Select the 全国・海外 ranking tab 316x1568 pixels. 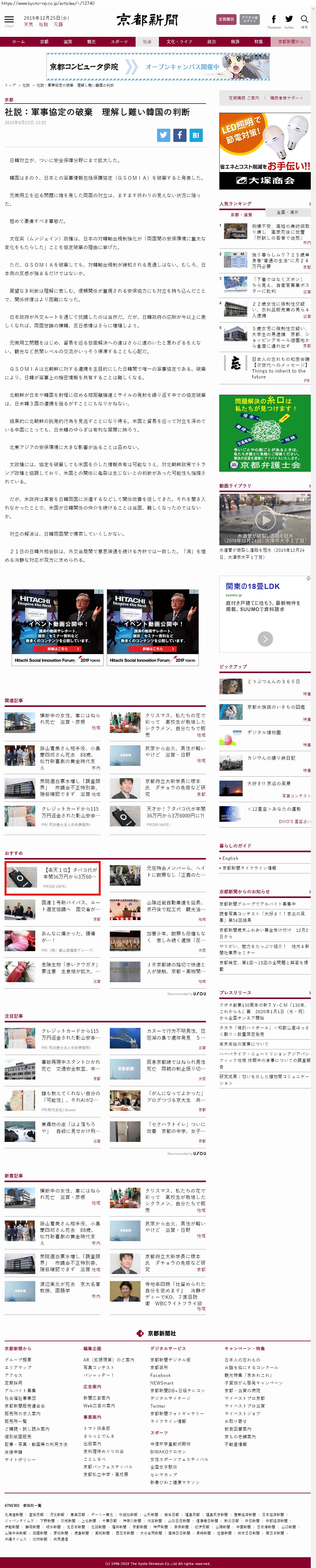287,212
